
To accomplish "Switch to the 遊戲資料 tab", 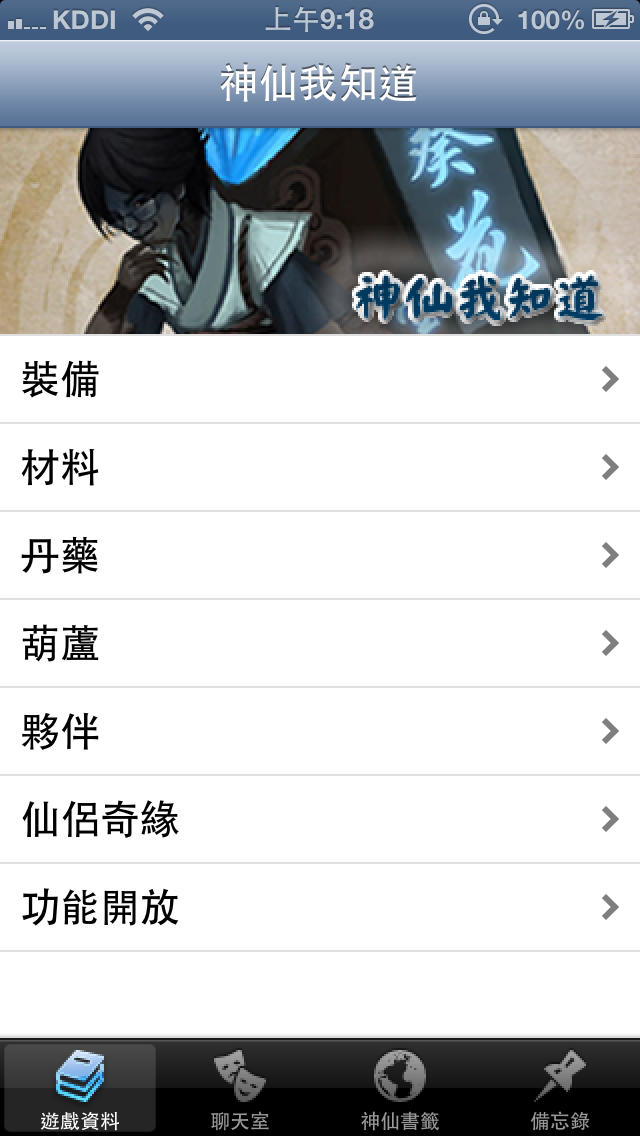I will [x=80, y=1090].
